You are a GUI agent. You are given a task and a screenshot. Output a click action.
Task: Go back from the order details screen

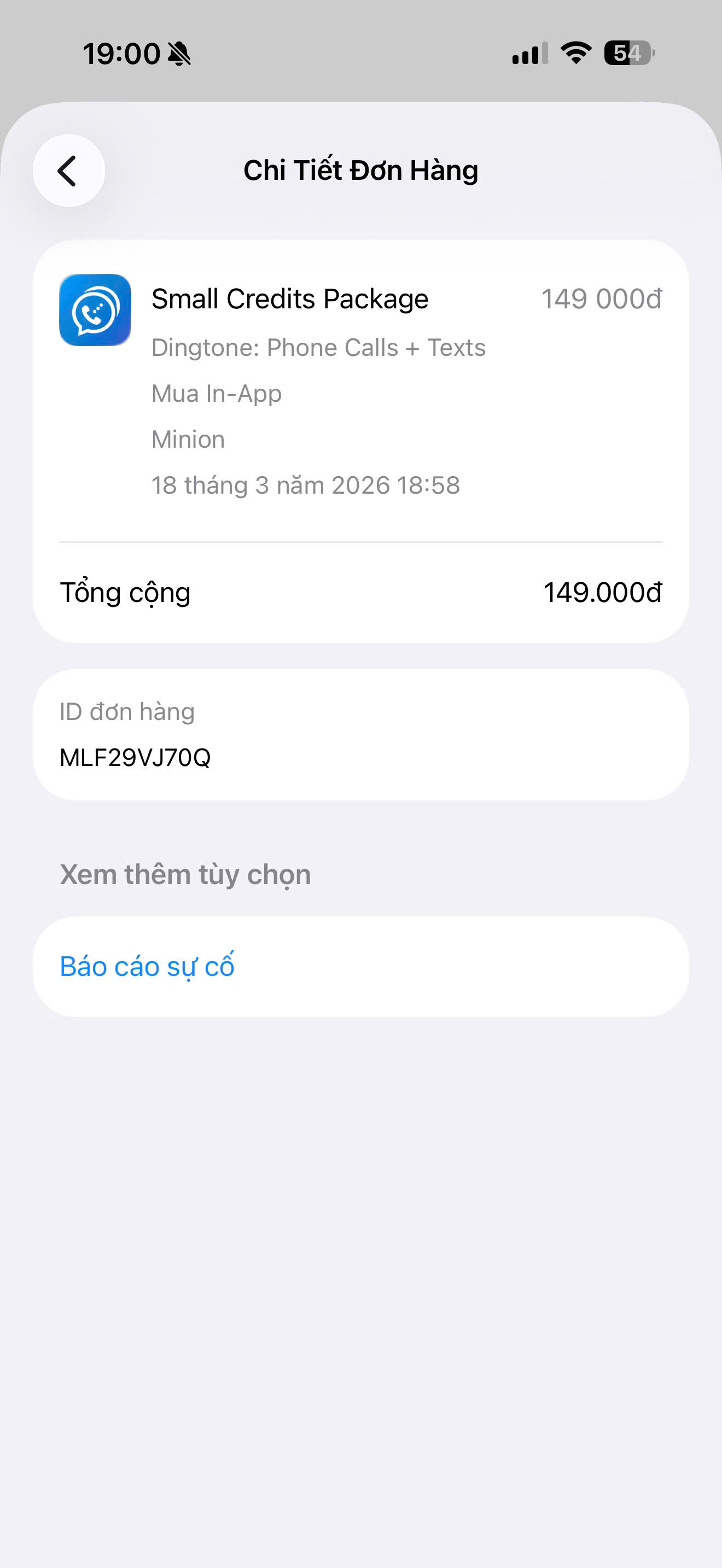(x=69, y=171)
